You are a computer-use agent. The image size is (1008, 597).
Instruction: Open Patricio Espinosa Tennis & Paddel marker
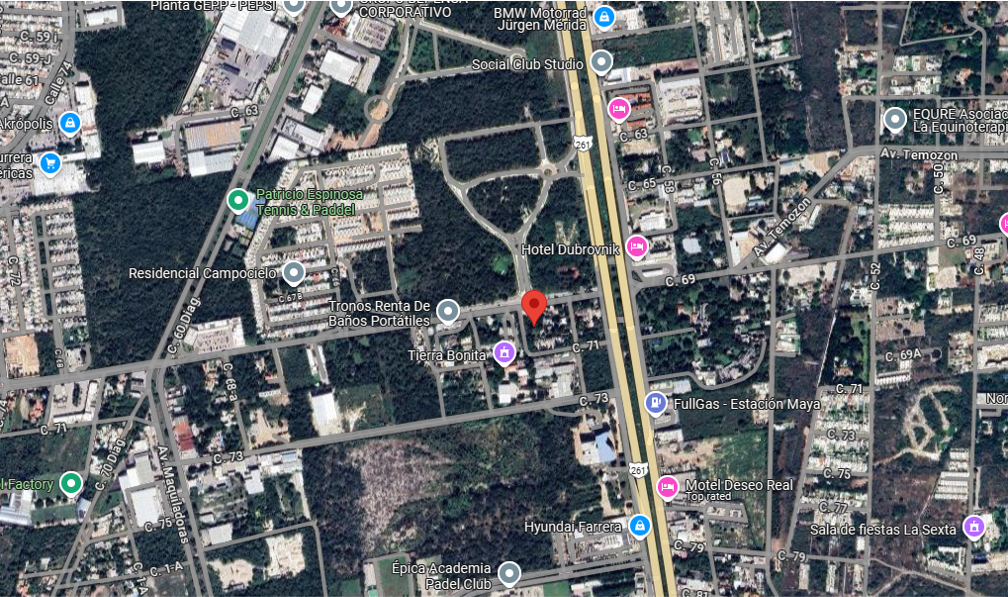pyautogui.click(x=238, y=200)
